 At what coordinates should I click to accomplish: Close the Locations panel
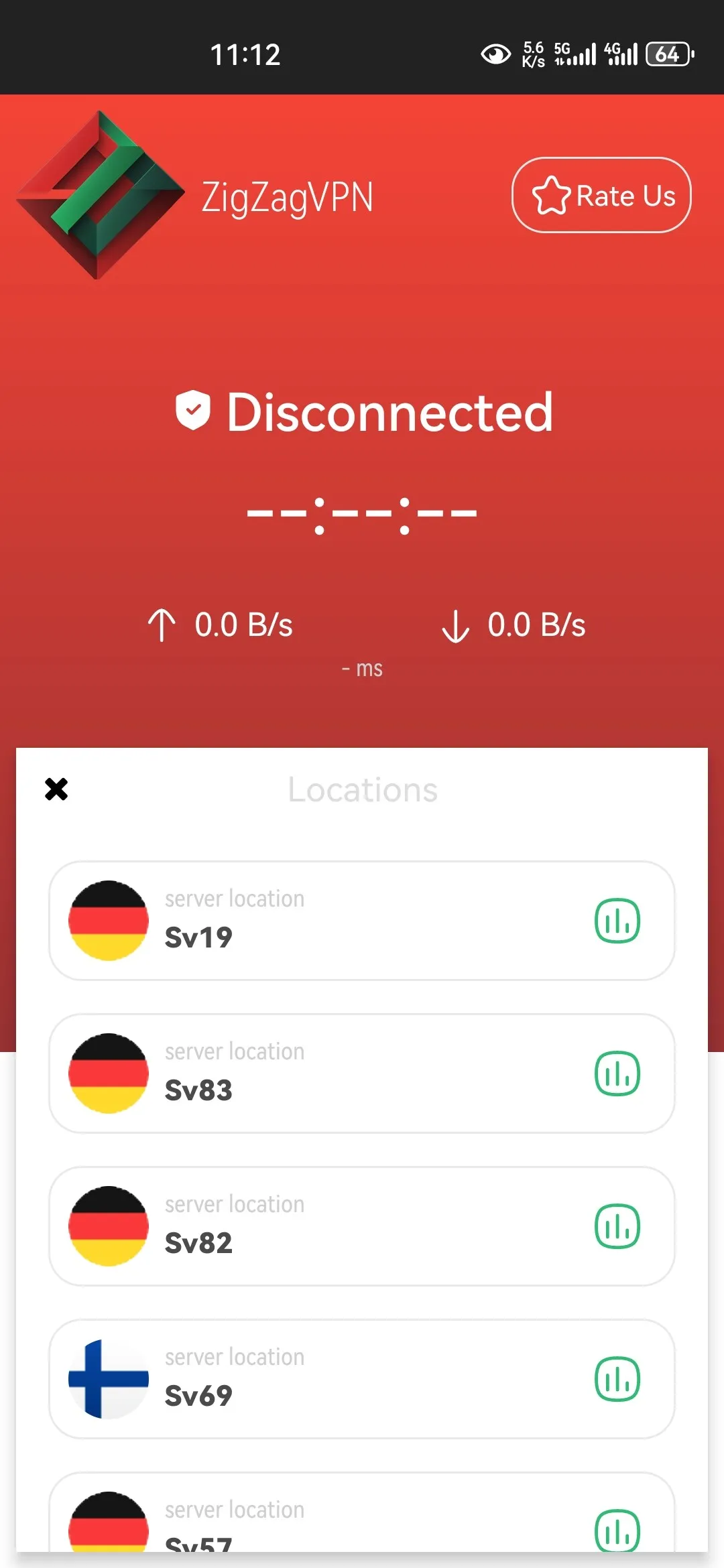click(56, 789)
